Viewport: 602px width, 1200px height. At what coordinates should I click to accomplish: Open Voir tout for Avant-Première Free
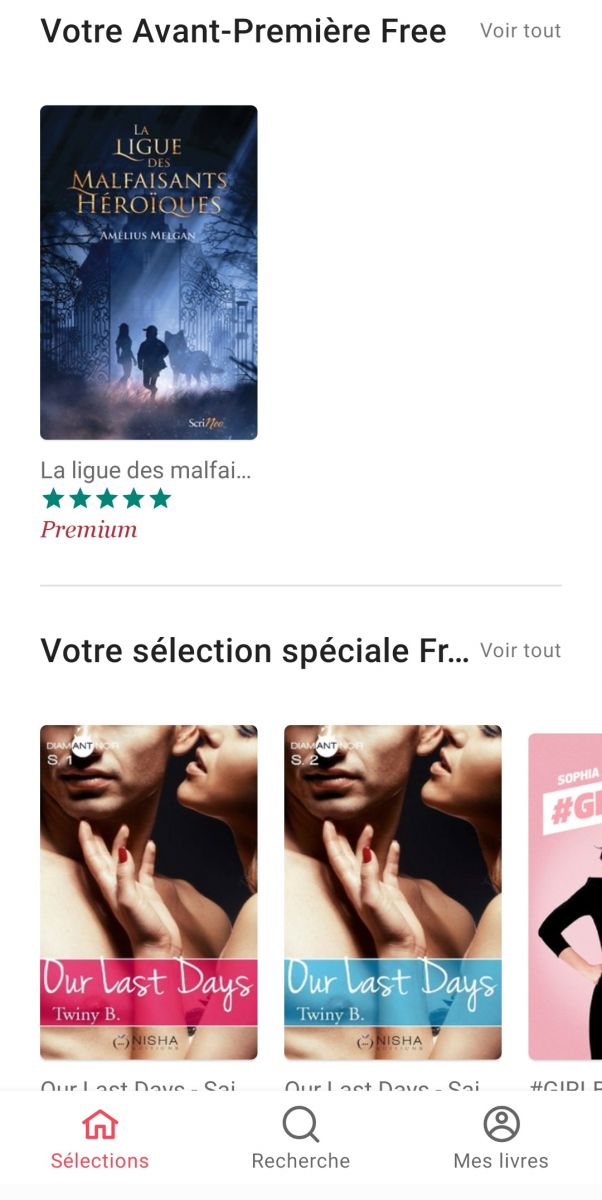tap(520, 31)
